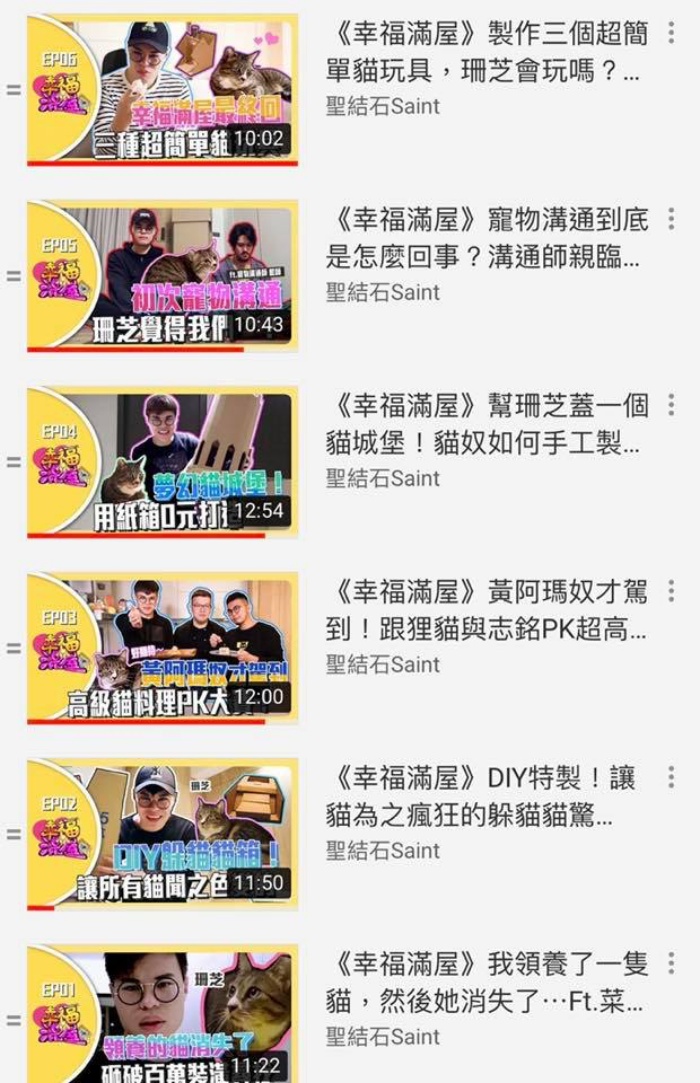Show the menu for the EP01 領養貓 video
This screenshot has height=1083, width=700.
[x=671, y=964]
